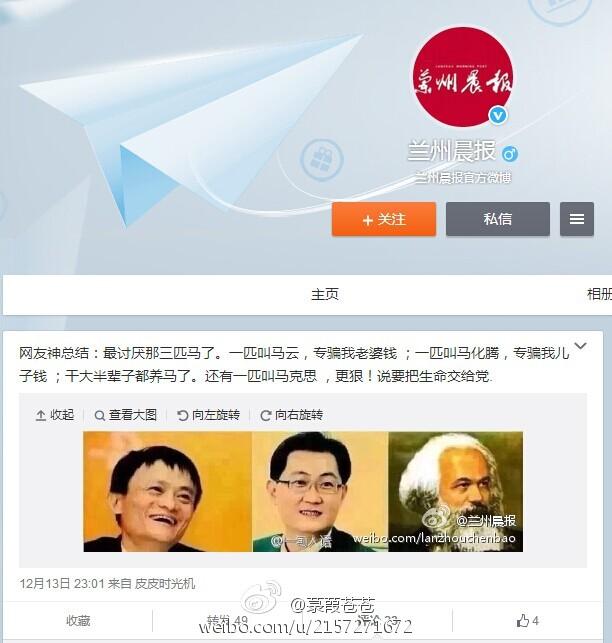Image resolution: width=612 pixels, height=643 pixels.
Task: Expand the post's dropdown arrow
Action: 580,348
